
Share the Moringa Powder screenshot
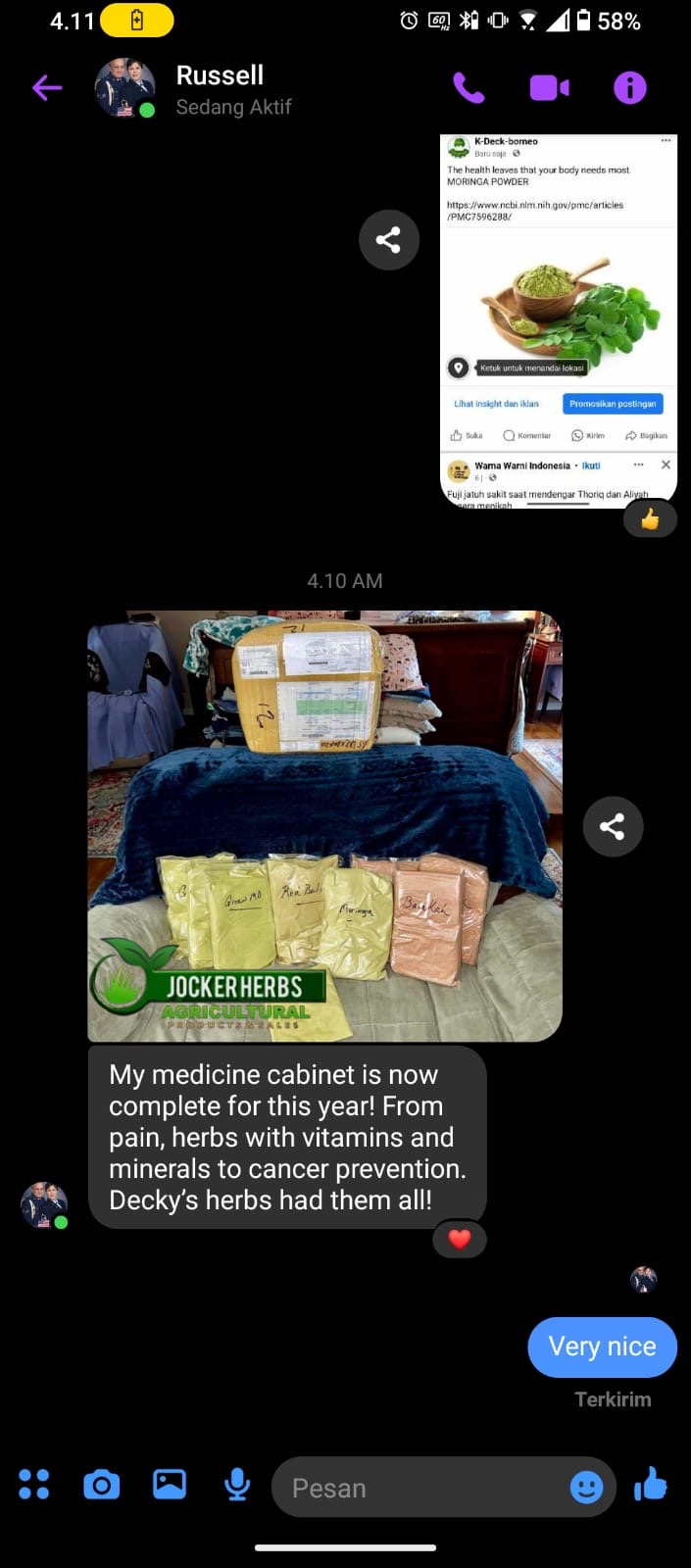(389, 240)
